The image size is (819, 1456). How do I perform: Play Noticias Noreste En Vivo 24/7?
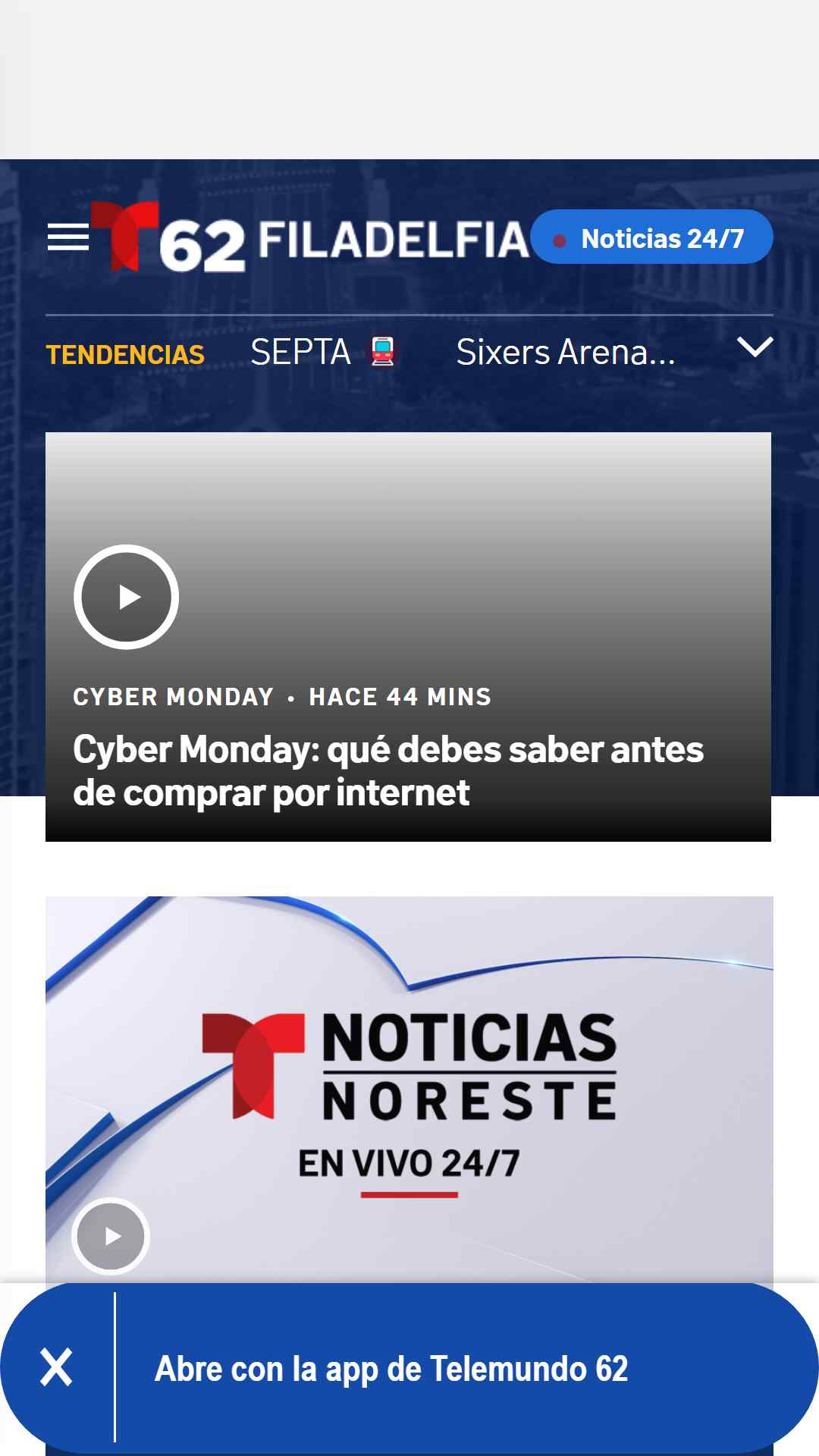click(x=111, y=1236)
